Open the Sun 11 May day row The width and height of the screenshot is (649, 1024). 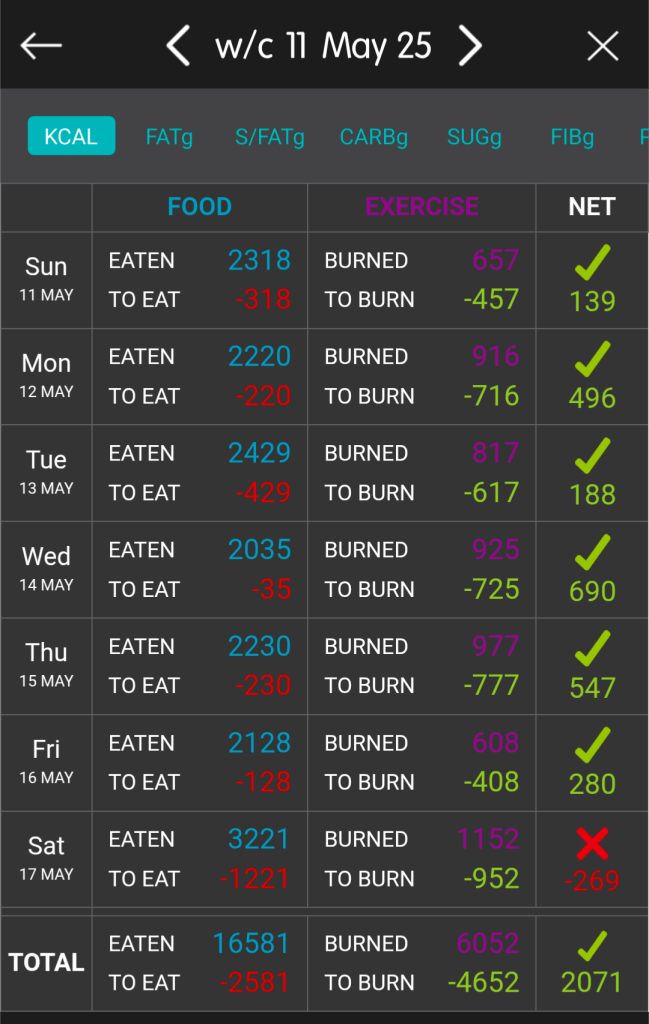[x=46, y=279]
